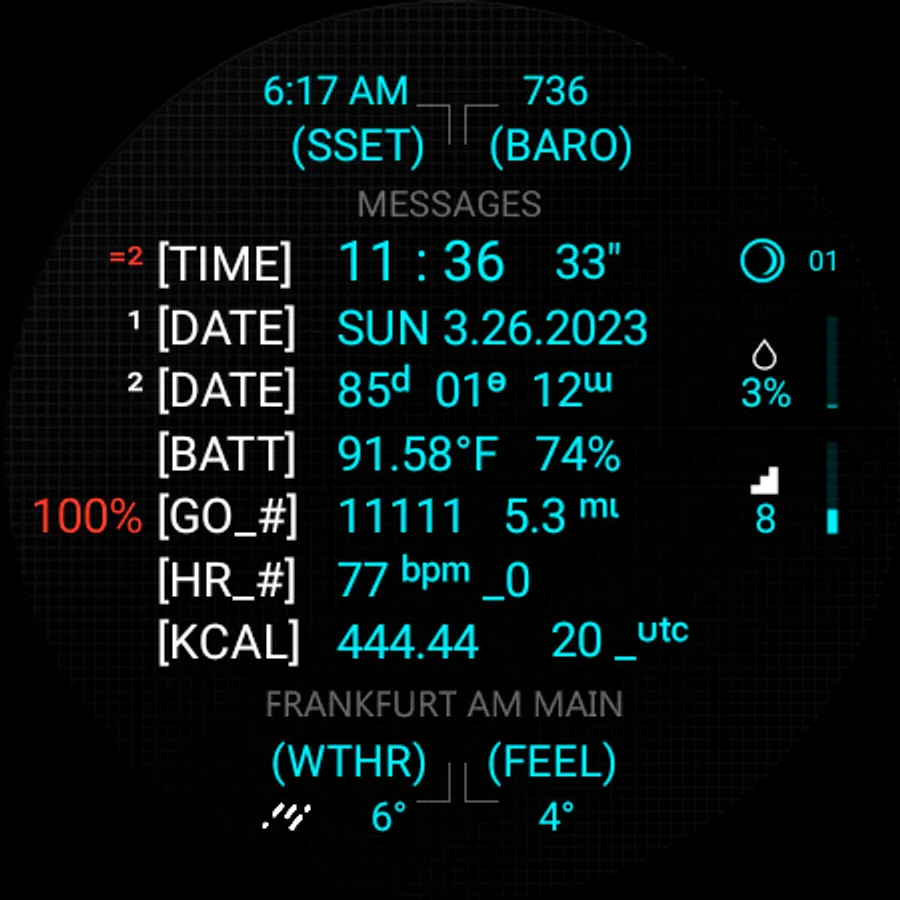
Task: Tap the [BATT] battery row
Action: (389, 455)
